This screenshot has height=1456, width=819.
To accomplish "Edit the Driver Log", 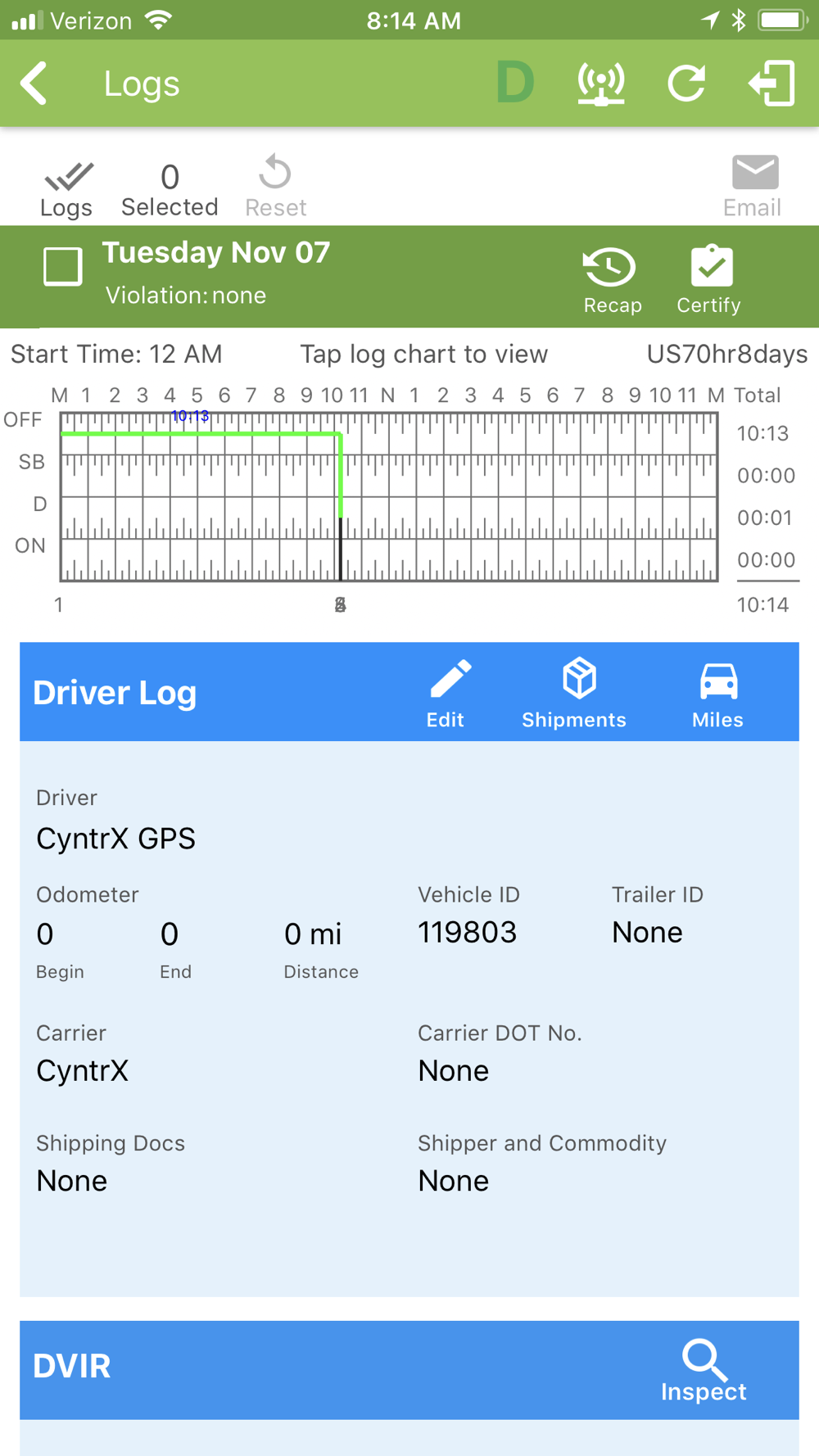I will coord(446,694).
